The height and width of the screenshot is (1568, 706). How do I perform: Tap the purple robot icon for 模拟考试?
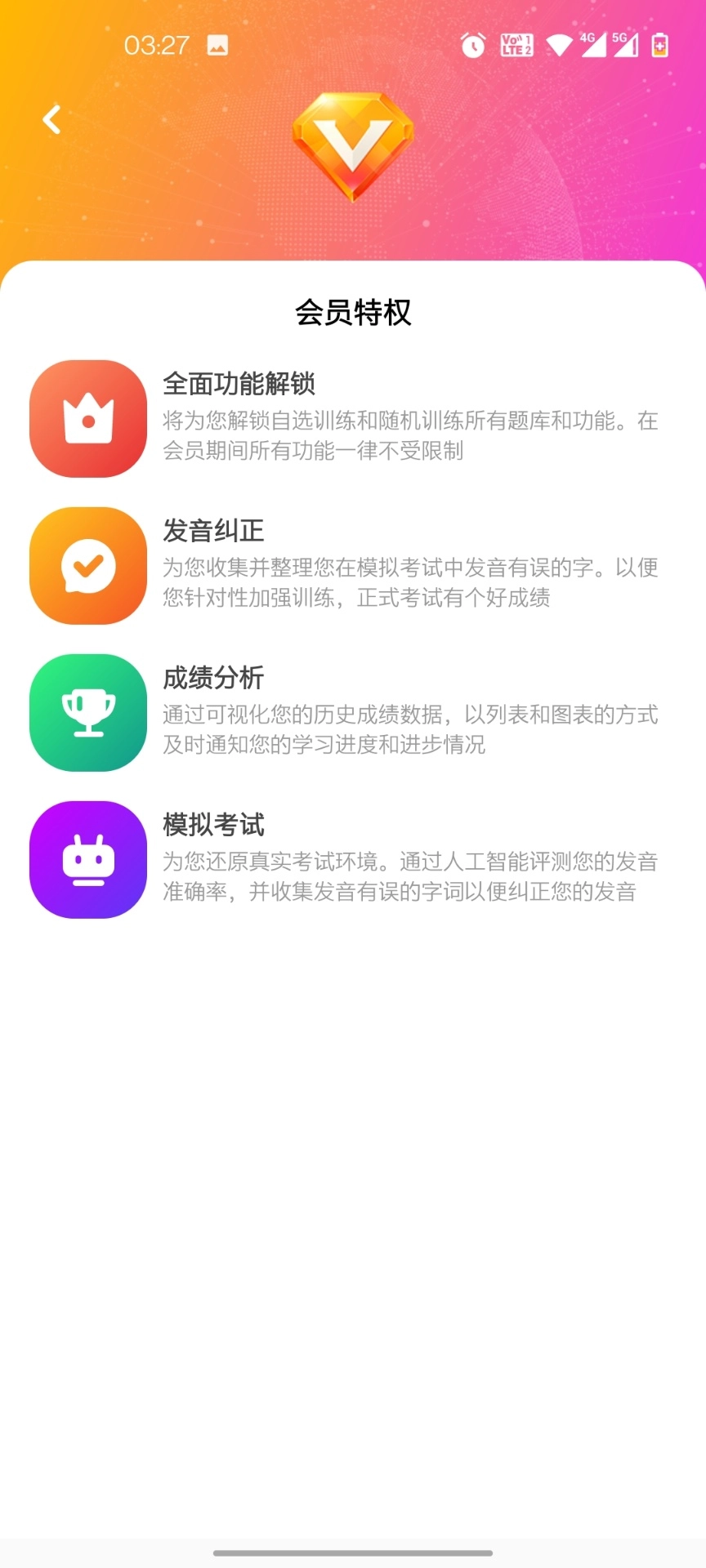[x=88, y=859]
